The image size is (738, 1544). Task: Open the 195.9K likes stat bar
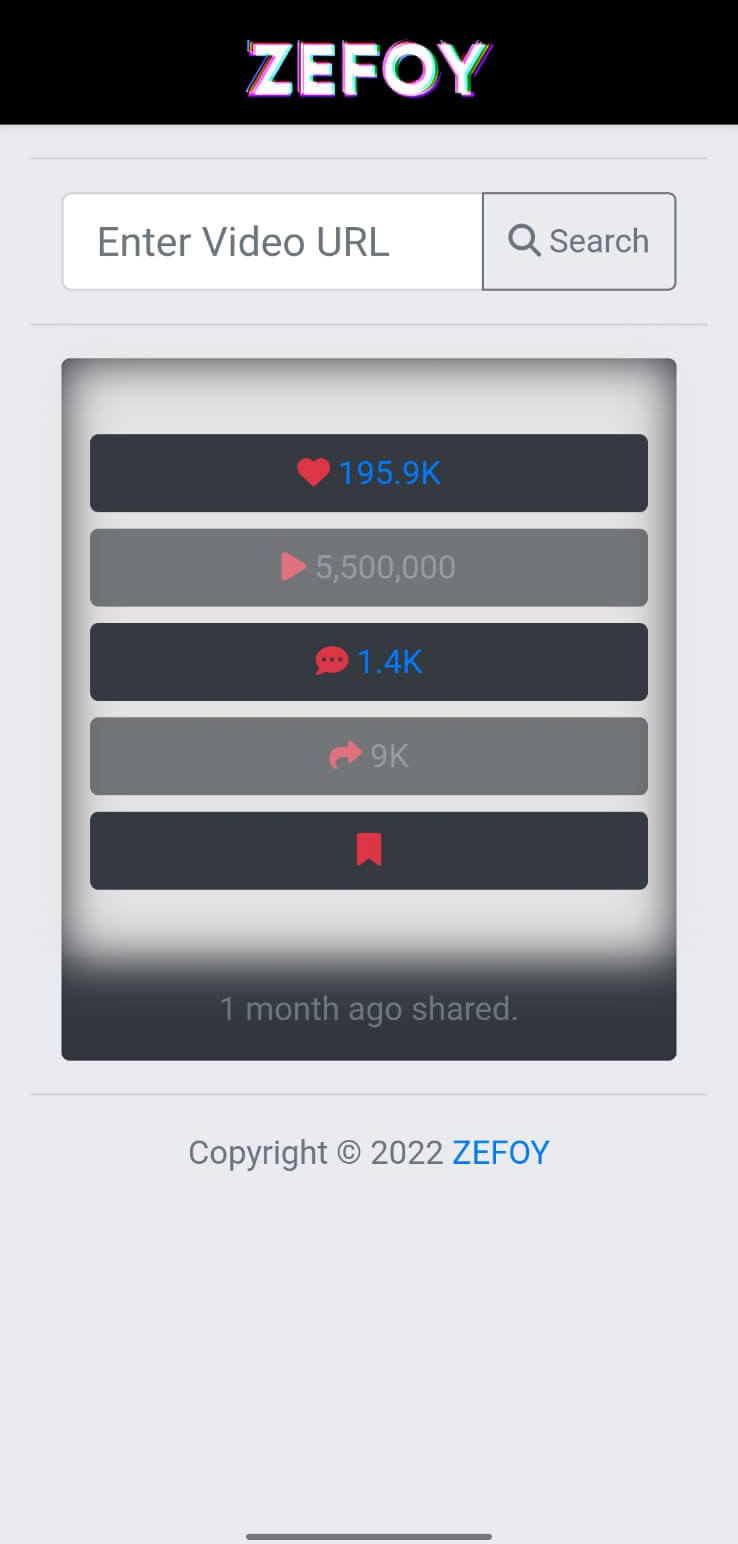pyautogui.click(x=368, y=472)
